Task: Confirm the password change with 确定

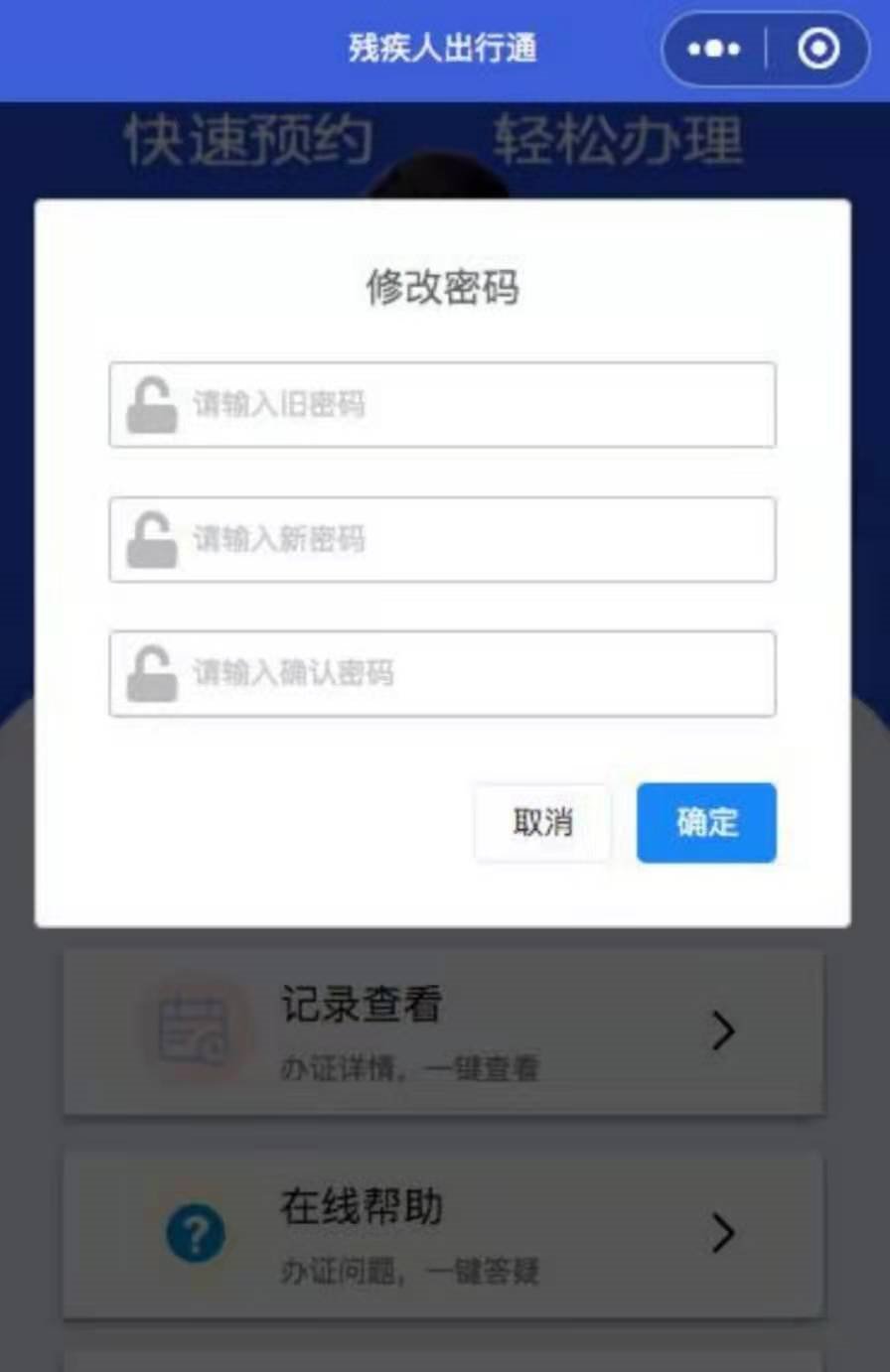Action: click(x=706, y=823)
